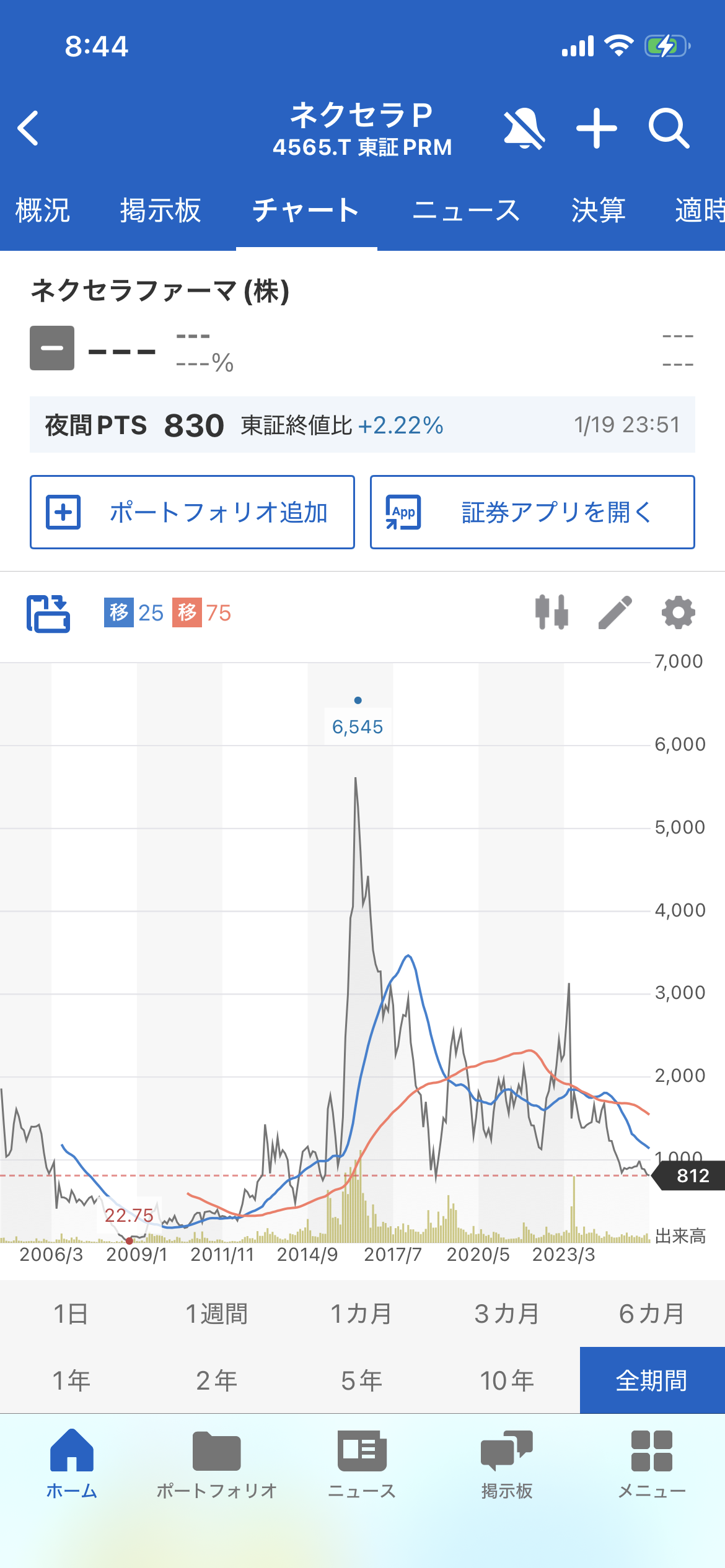Tap the plus icon in header
The height and width of the screenshot is (1568, 725).
click(x=596, y=128)
